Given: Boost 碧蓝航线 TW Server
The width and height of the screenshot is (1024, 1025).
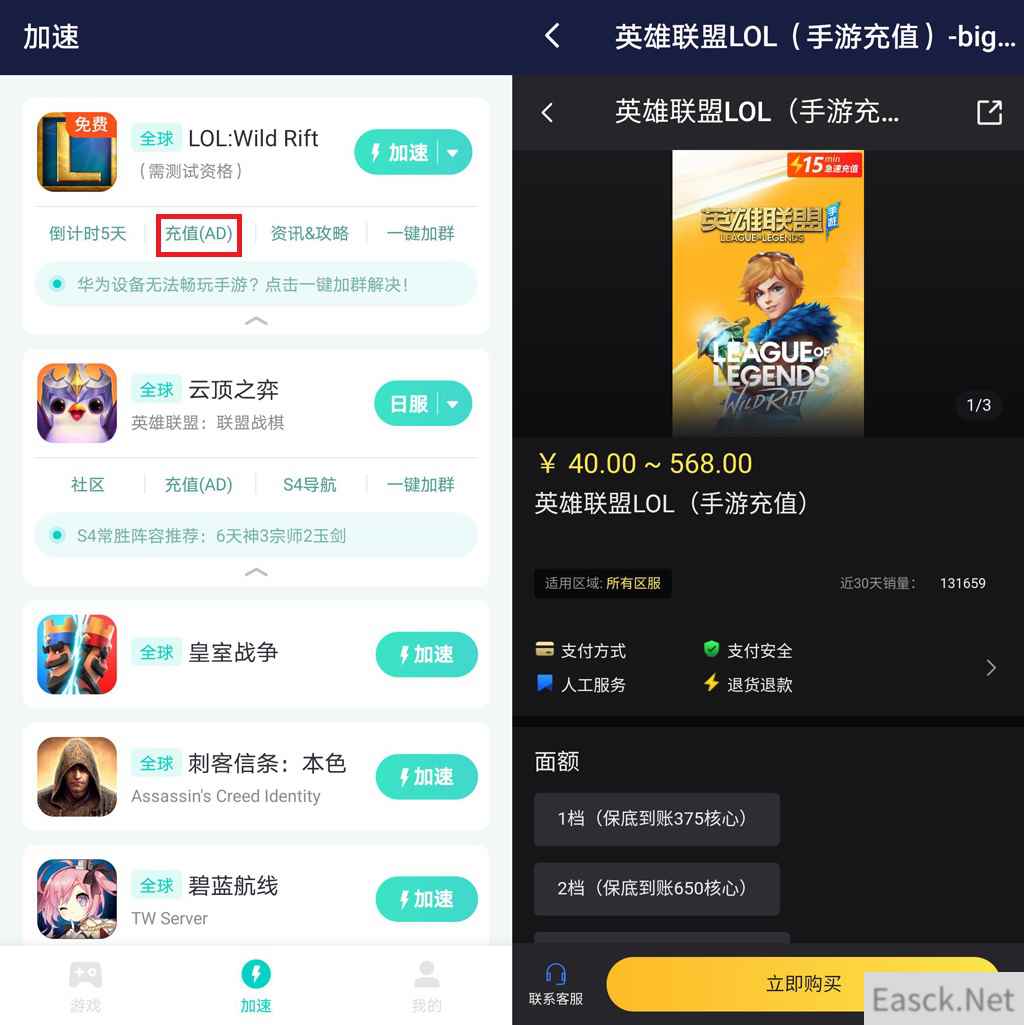Looking at the screenshot, I should (426, 899).
